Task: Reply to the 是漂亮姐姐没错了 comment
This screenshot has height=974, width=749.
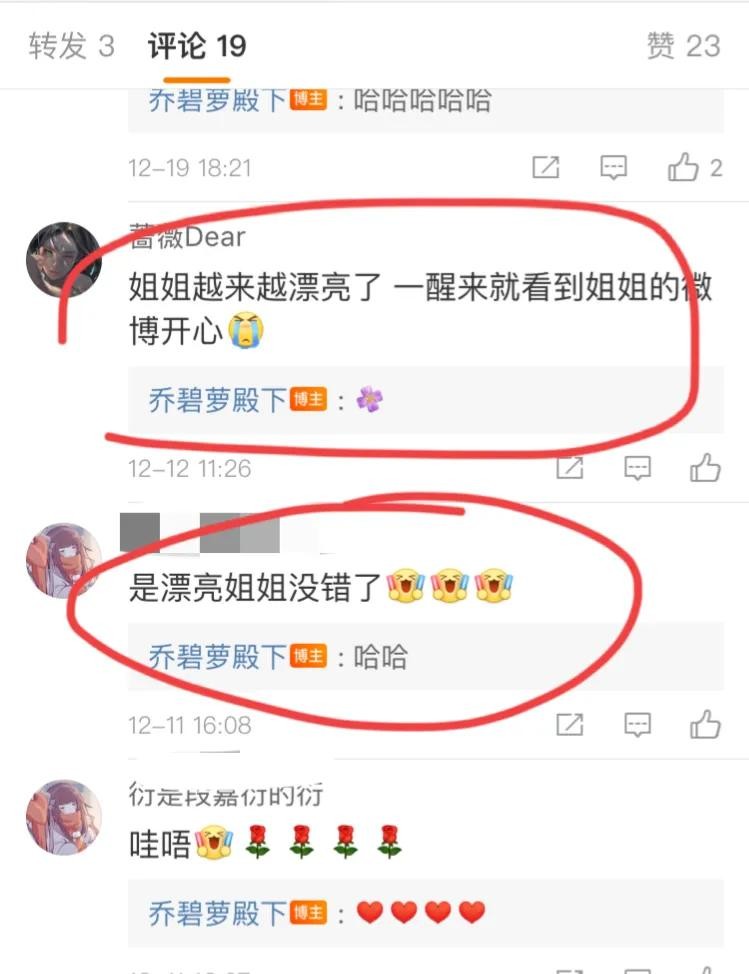Action: click(638, 725)
